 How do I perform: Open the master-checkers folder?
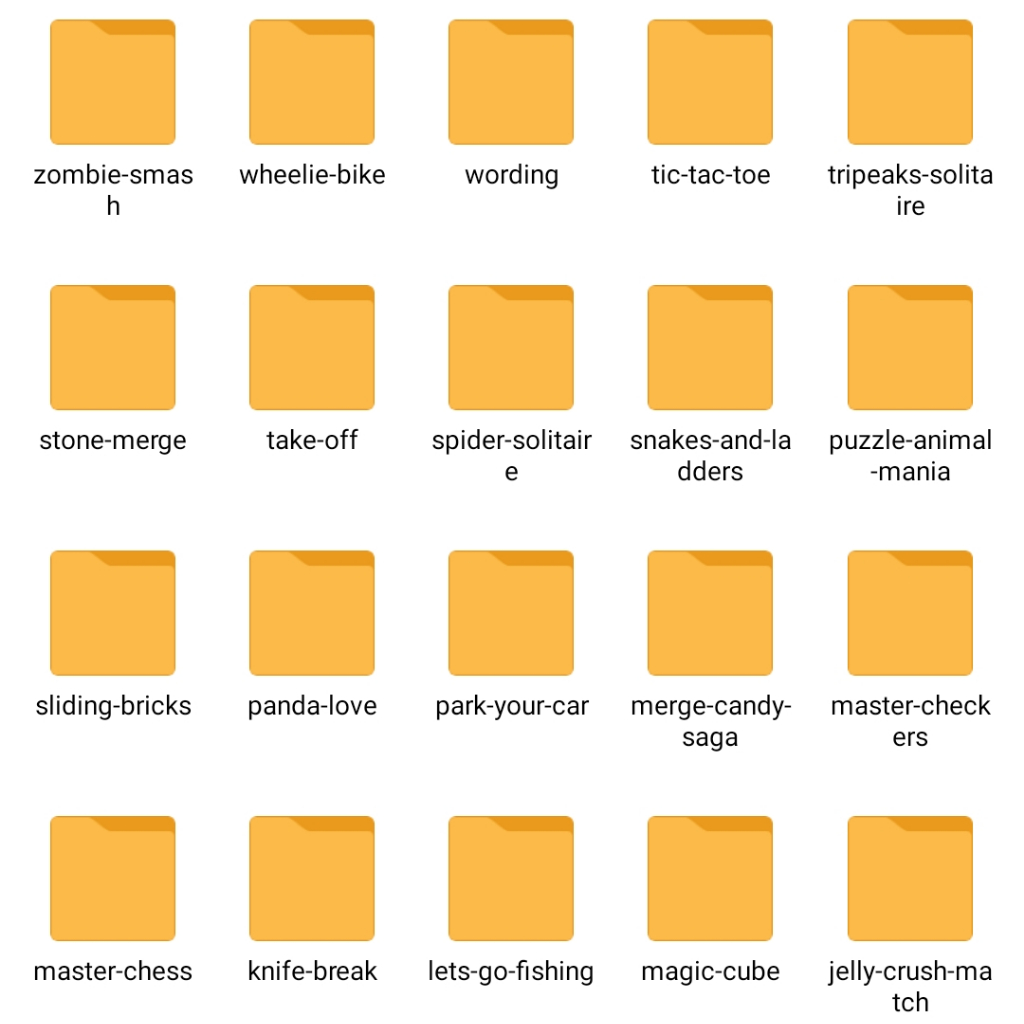[910, 613]
